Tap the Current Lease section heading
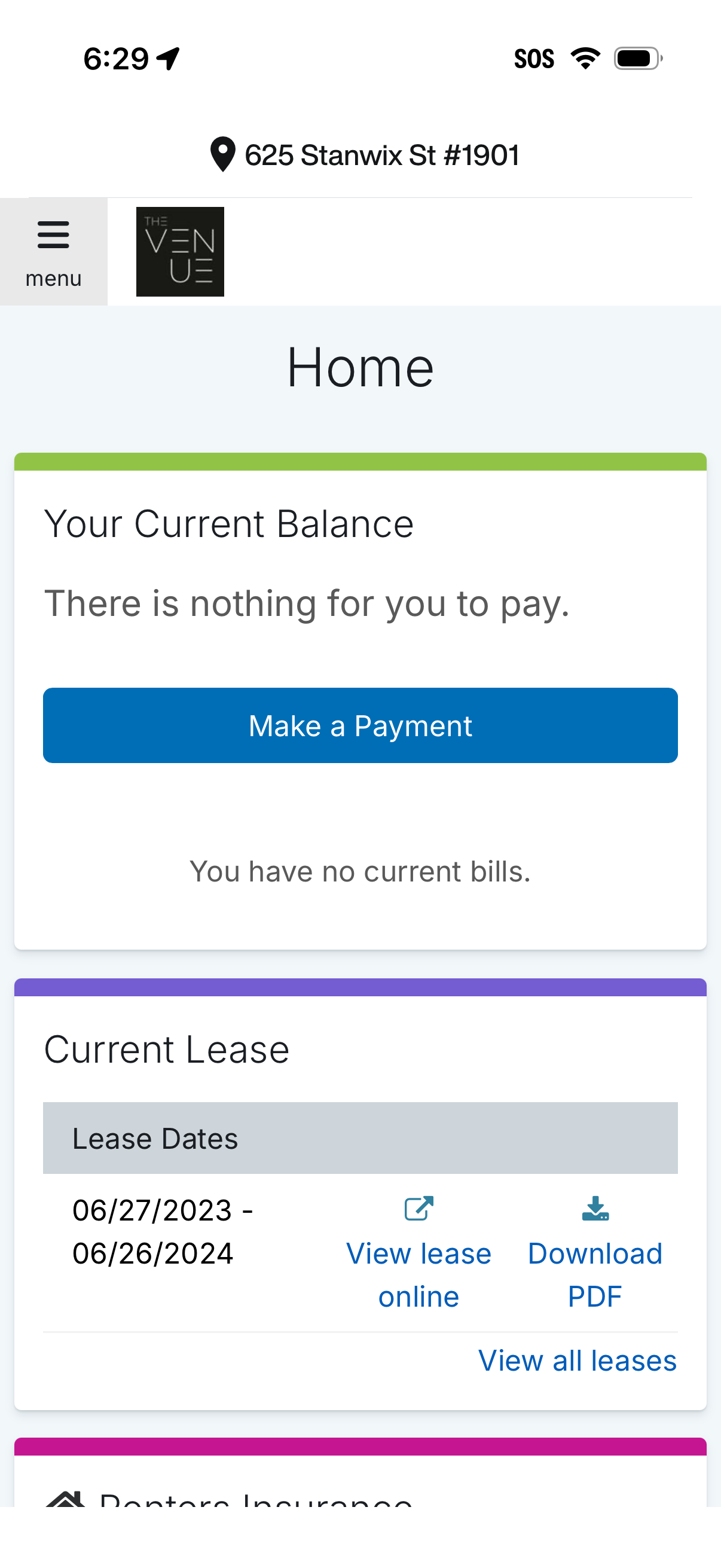The height and width of the screenshot is (1568, 721). click(x=167, y=1048)
